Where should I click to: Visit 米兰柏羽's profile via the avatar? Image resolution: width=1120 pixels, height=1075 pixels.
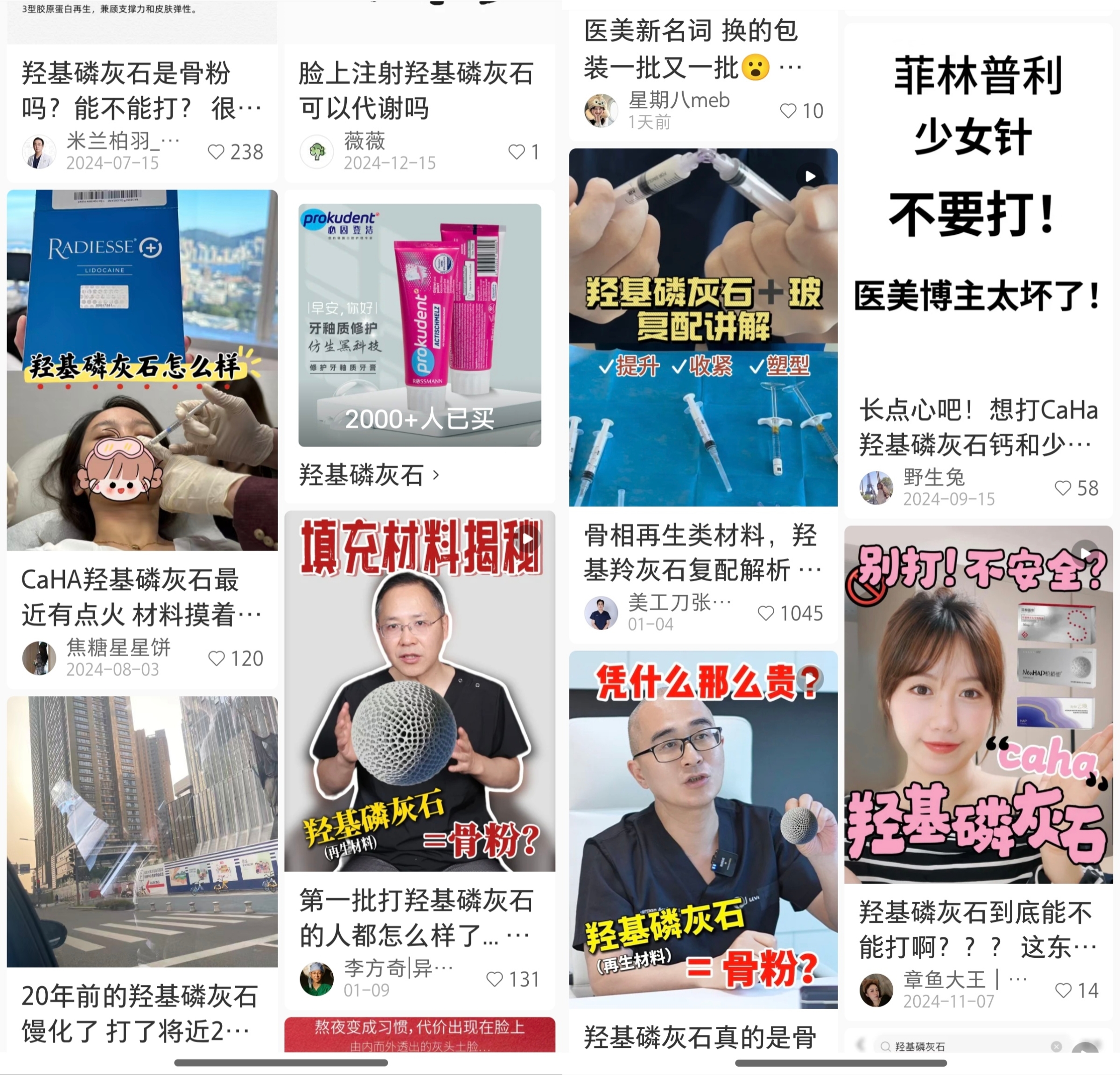coord(39,152)
